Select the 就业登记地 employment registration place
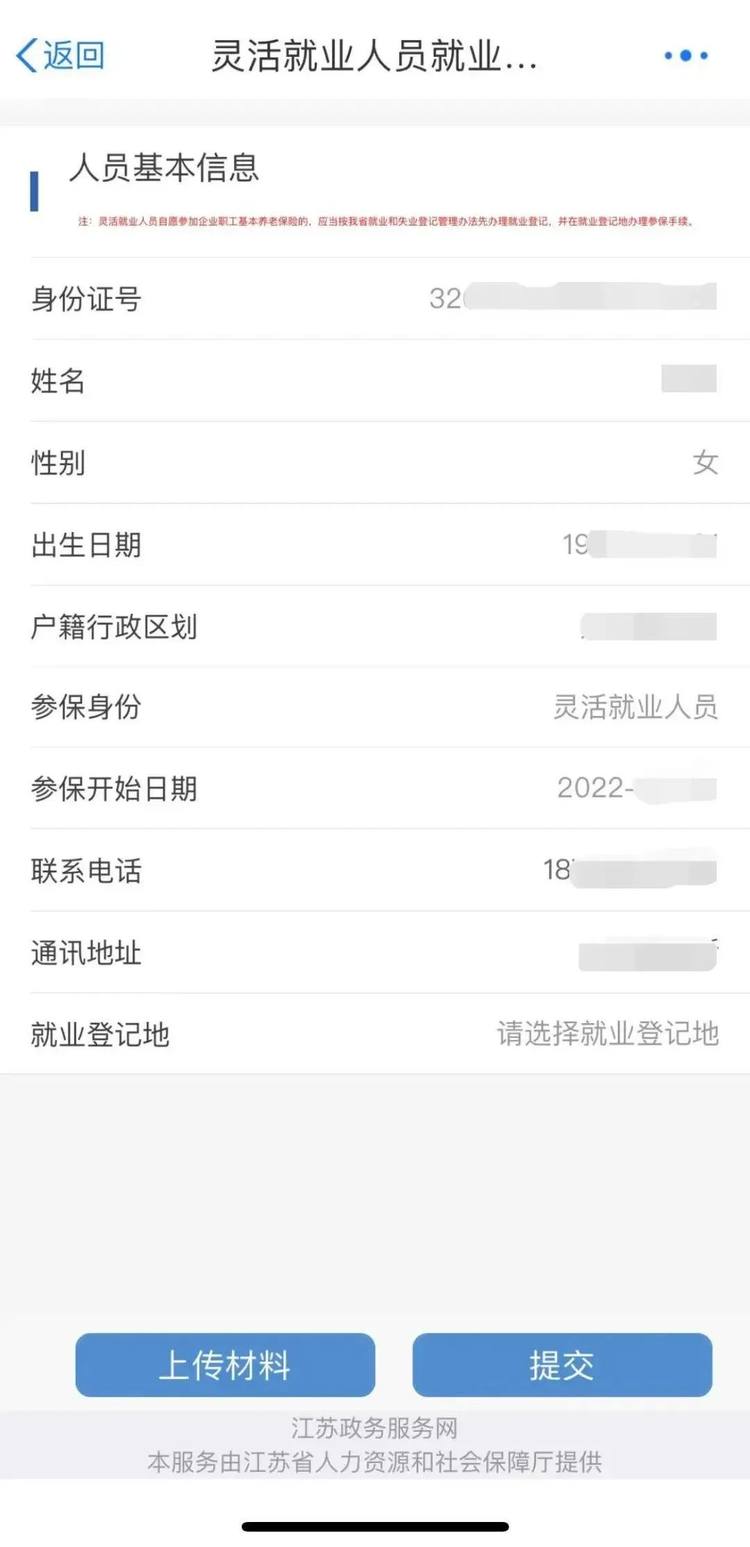 (x=375, y=1033)
